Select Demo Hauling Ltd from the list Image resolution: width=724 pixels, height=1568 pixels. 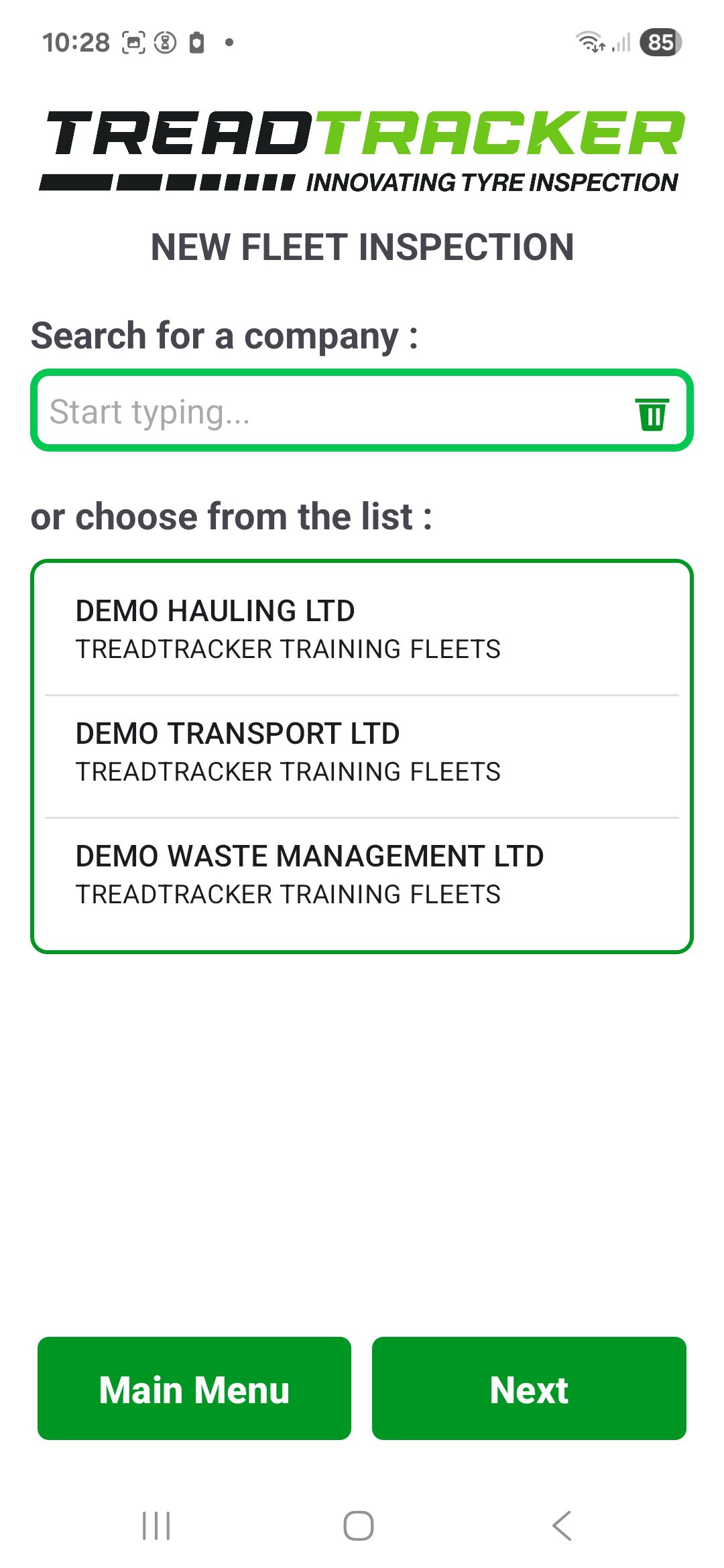(x=361, y=629)
